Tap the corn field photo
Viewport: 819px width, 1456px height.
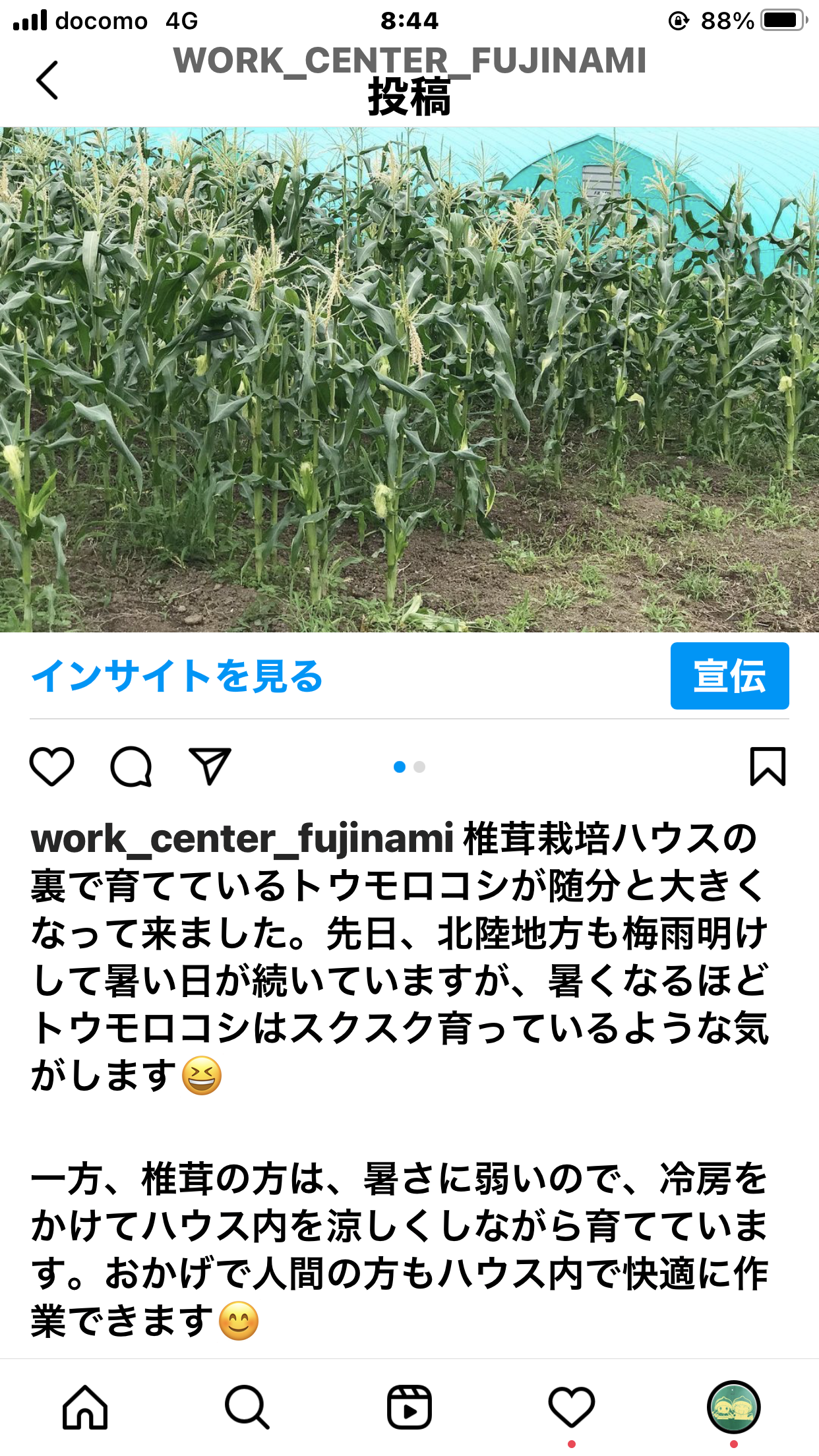409,380
